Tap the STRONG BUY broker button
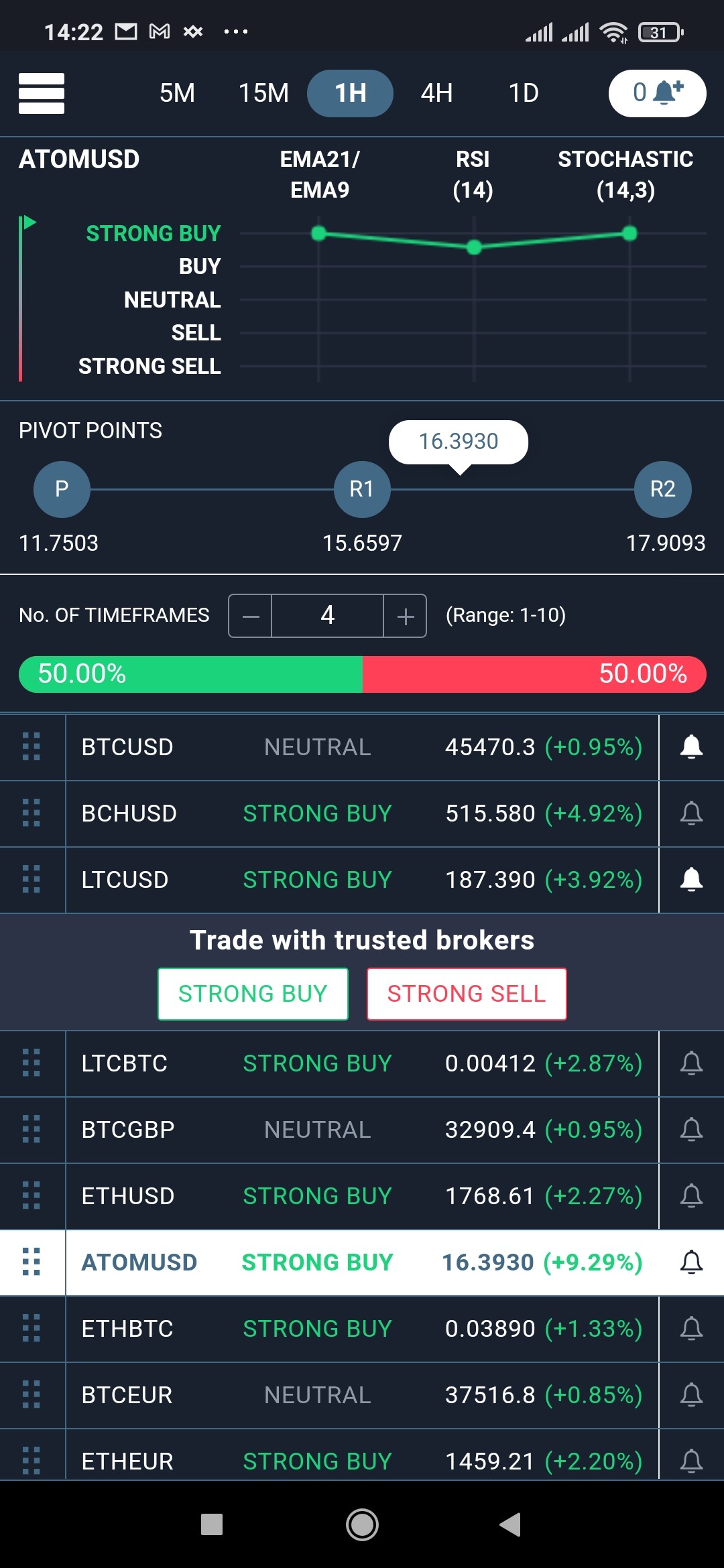This screenshot has width=724, height=1568. coord(253,994)
